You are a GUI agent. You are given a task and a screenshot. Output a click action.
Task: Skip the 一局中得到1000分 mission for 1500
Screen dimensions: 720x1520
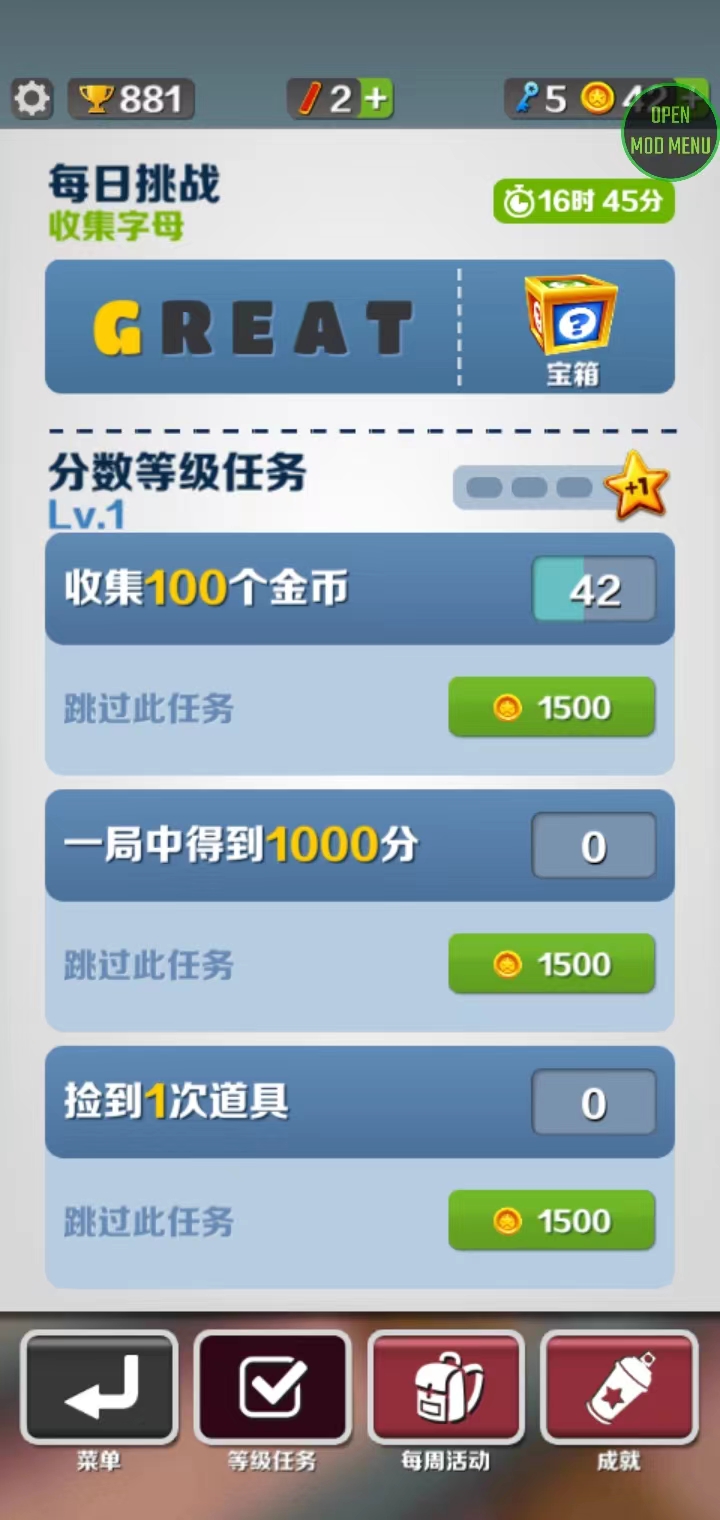click(551, 964)
